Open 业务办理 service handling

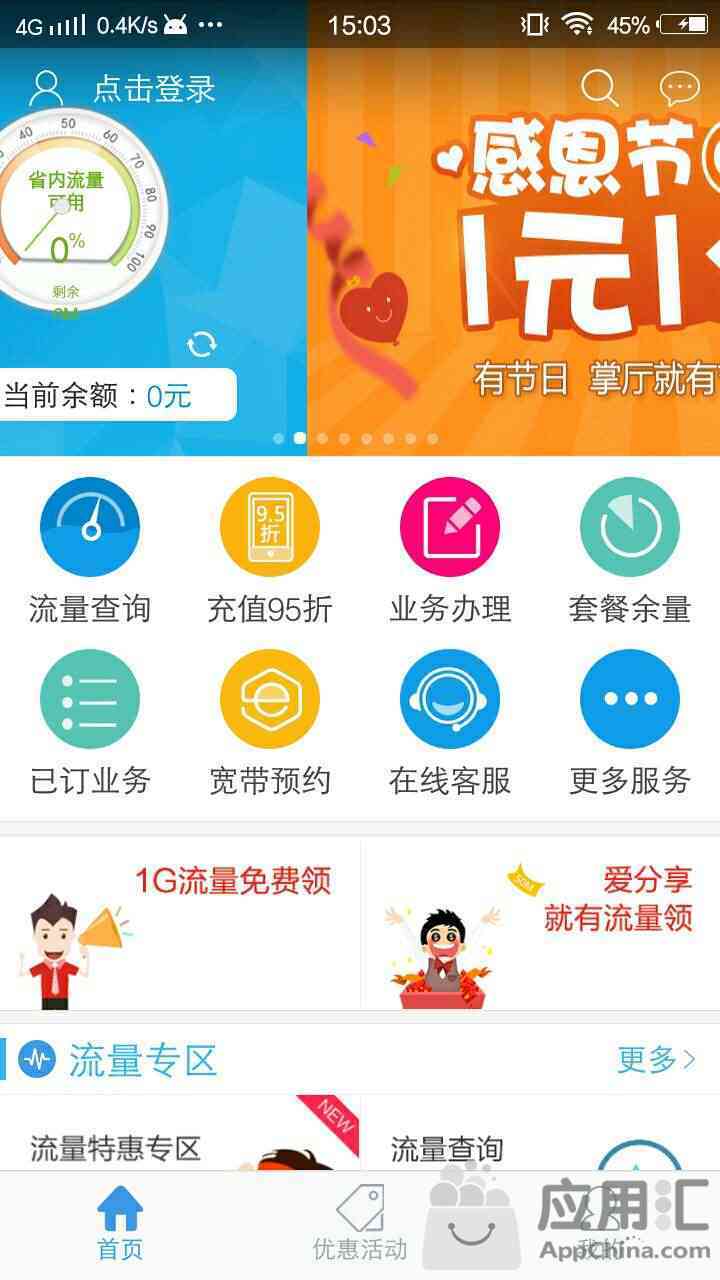click(450, 551)
